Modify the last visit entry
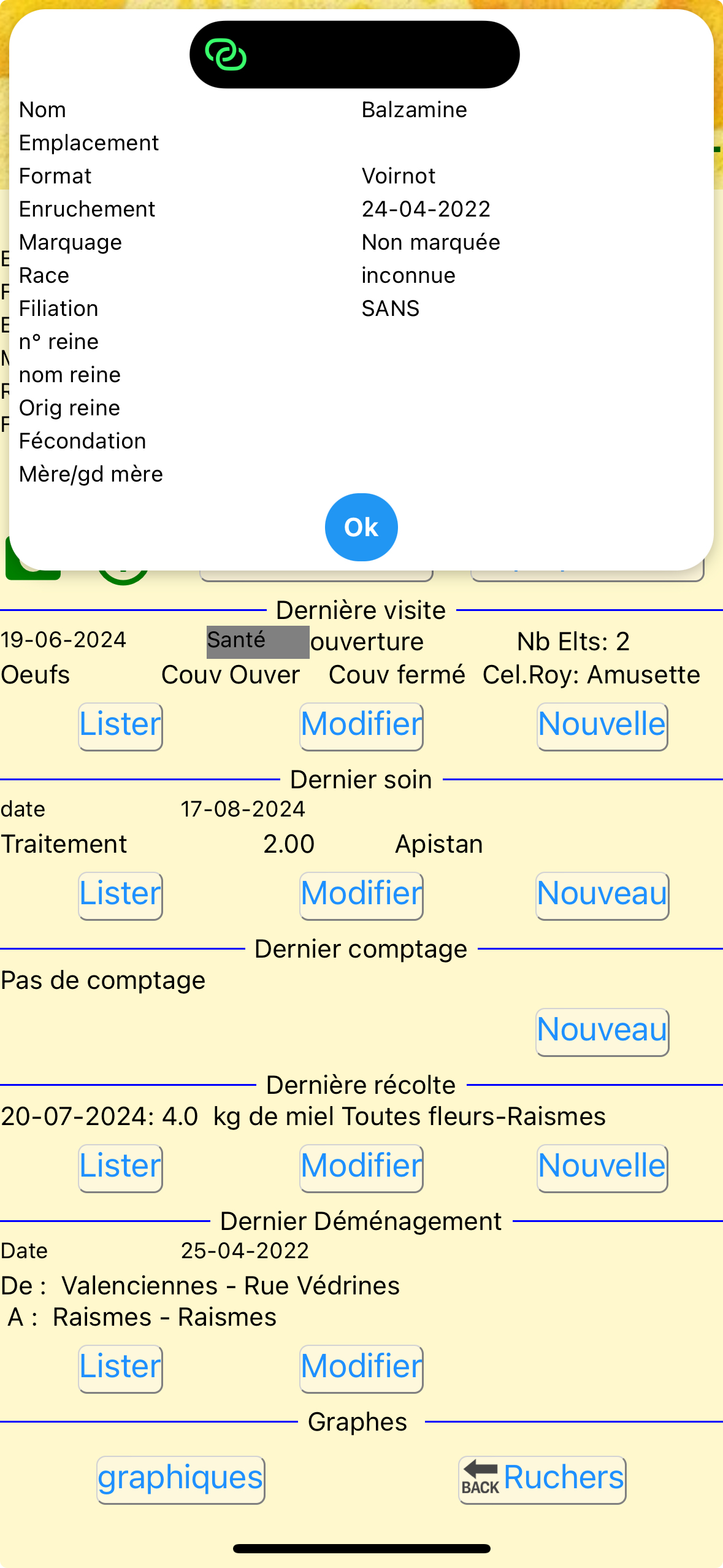Screen dimensions: 723x1568 pos(361,726)
